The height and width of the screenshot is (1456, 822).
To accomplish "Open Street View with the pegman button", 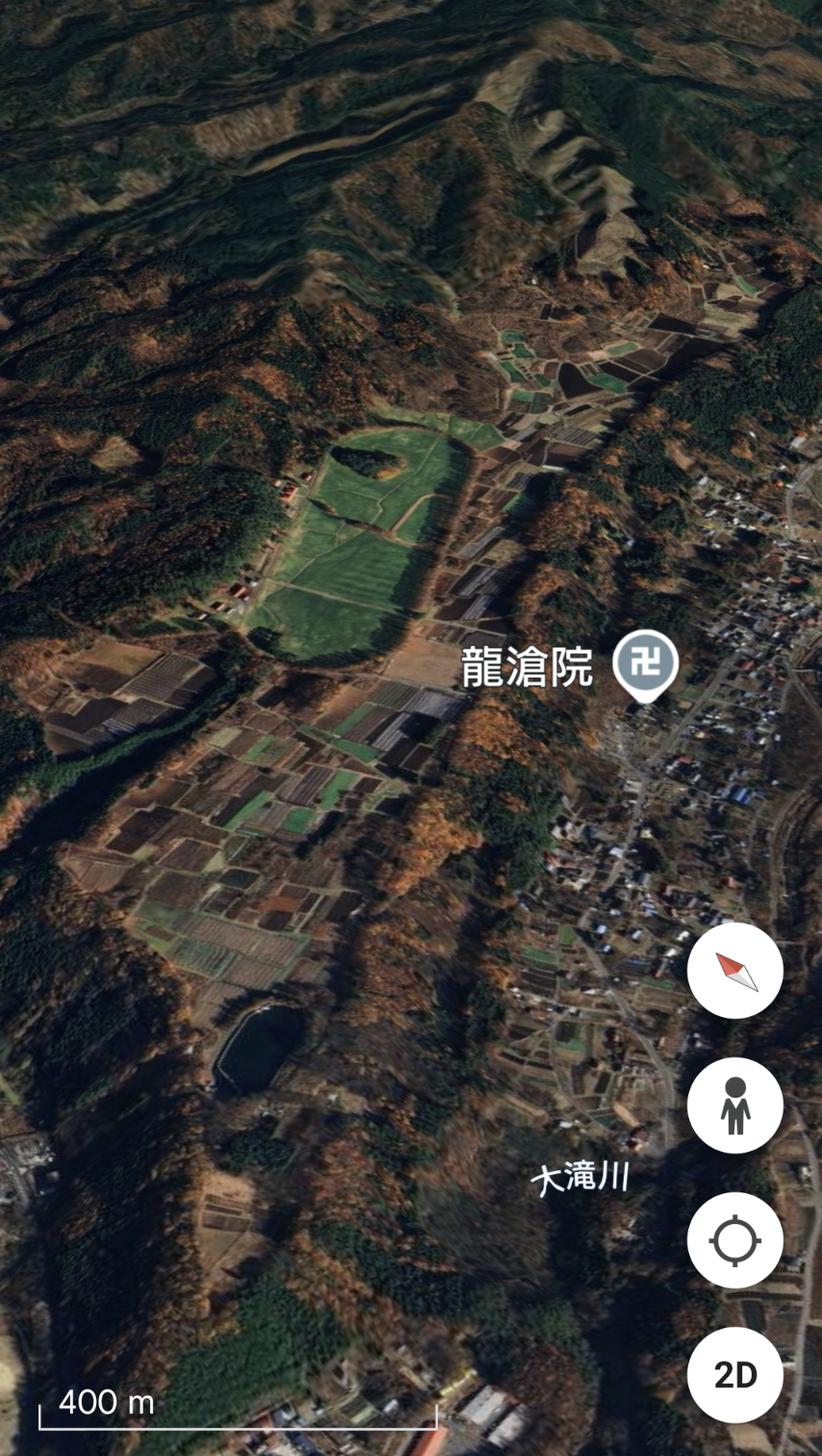I will coord(735,1105).
